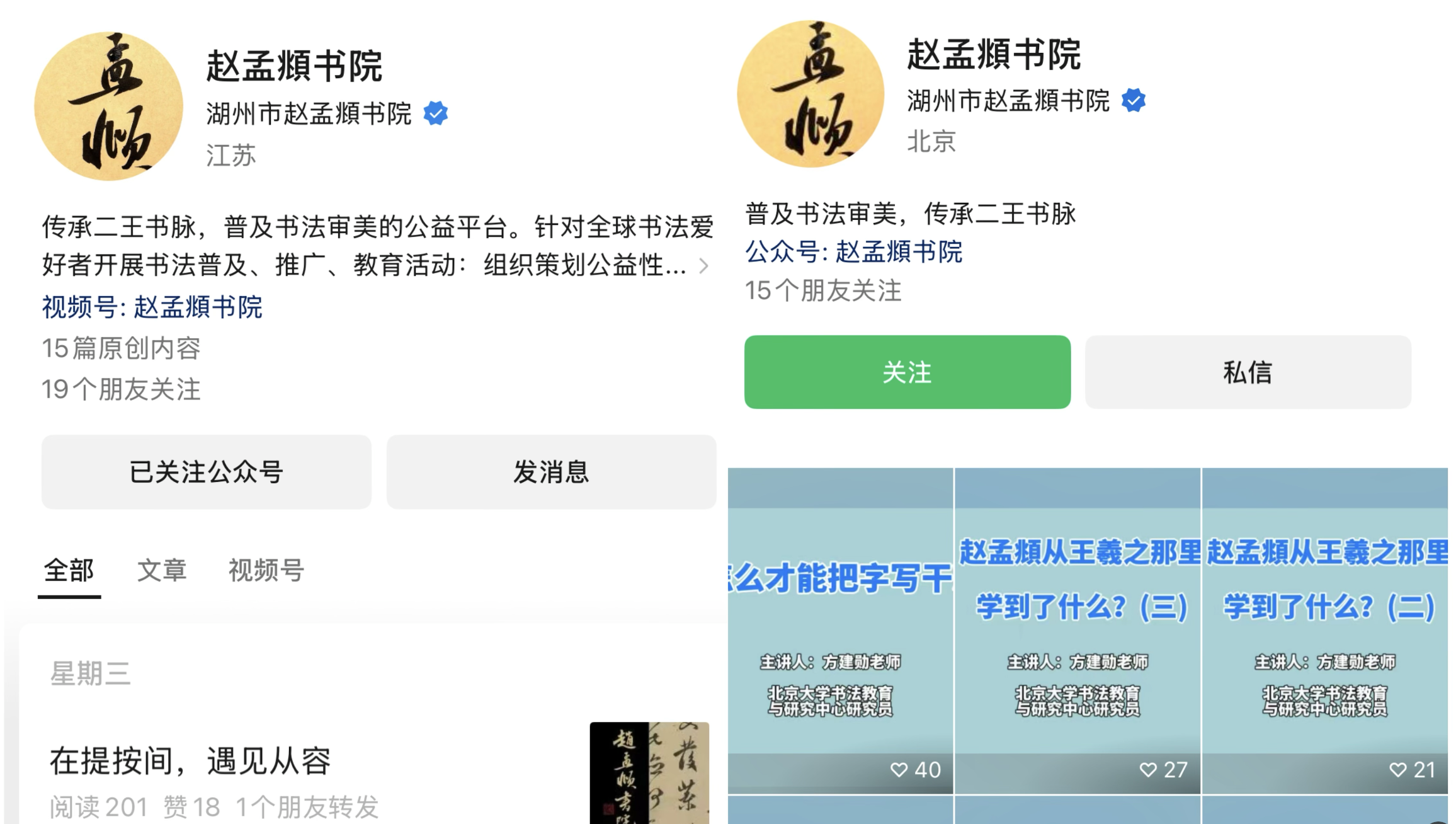The width and height of the screenshot is (1456, 824).
Task: Select the 全部 tab
Action: pos(69,571)
